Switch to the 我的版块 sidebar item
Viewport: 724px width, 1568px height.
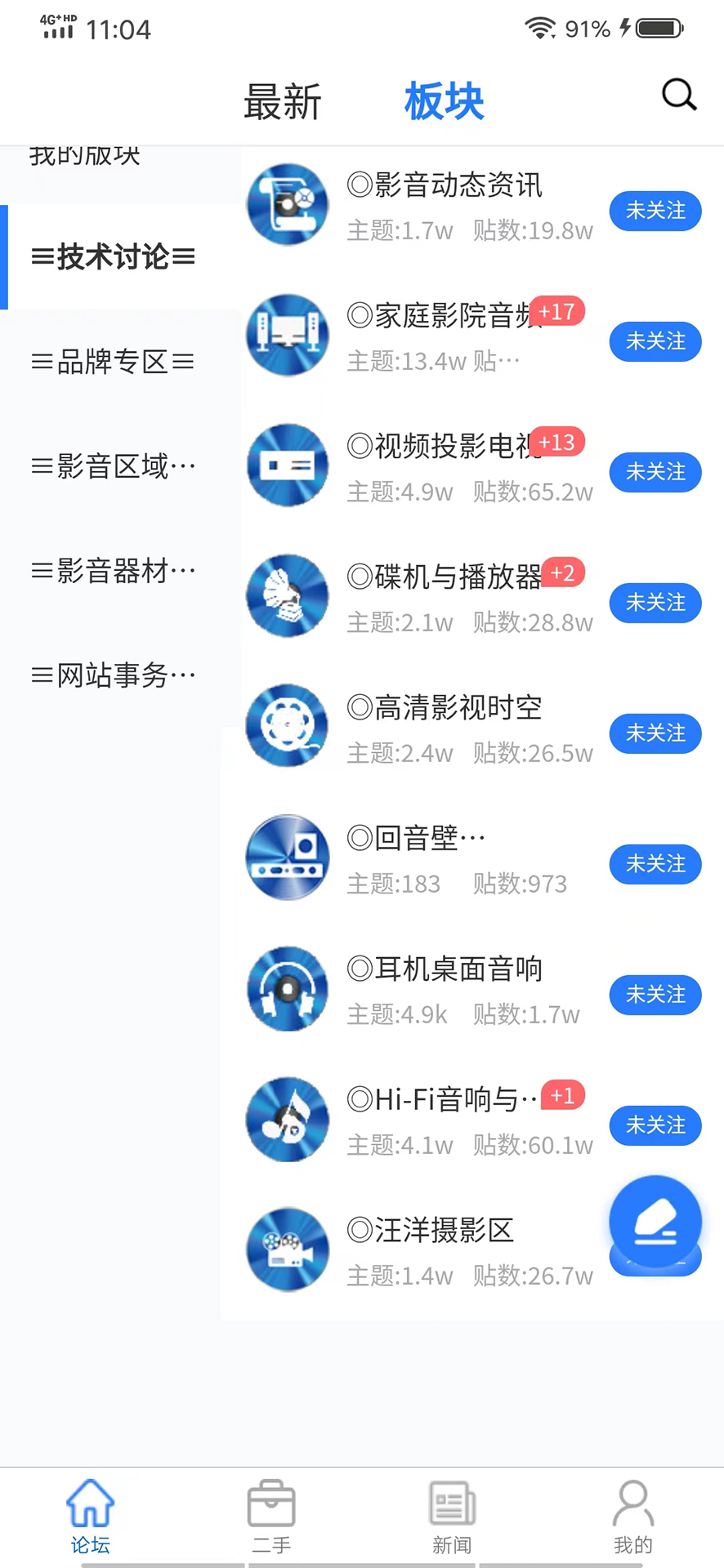pyautogui.click(x=83, y=155)
